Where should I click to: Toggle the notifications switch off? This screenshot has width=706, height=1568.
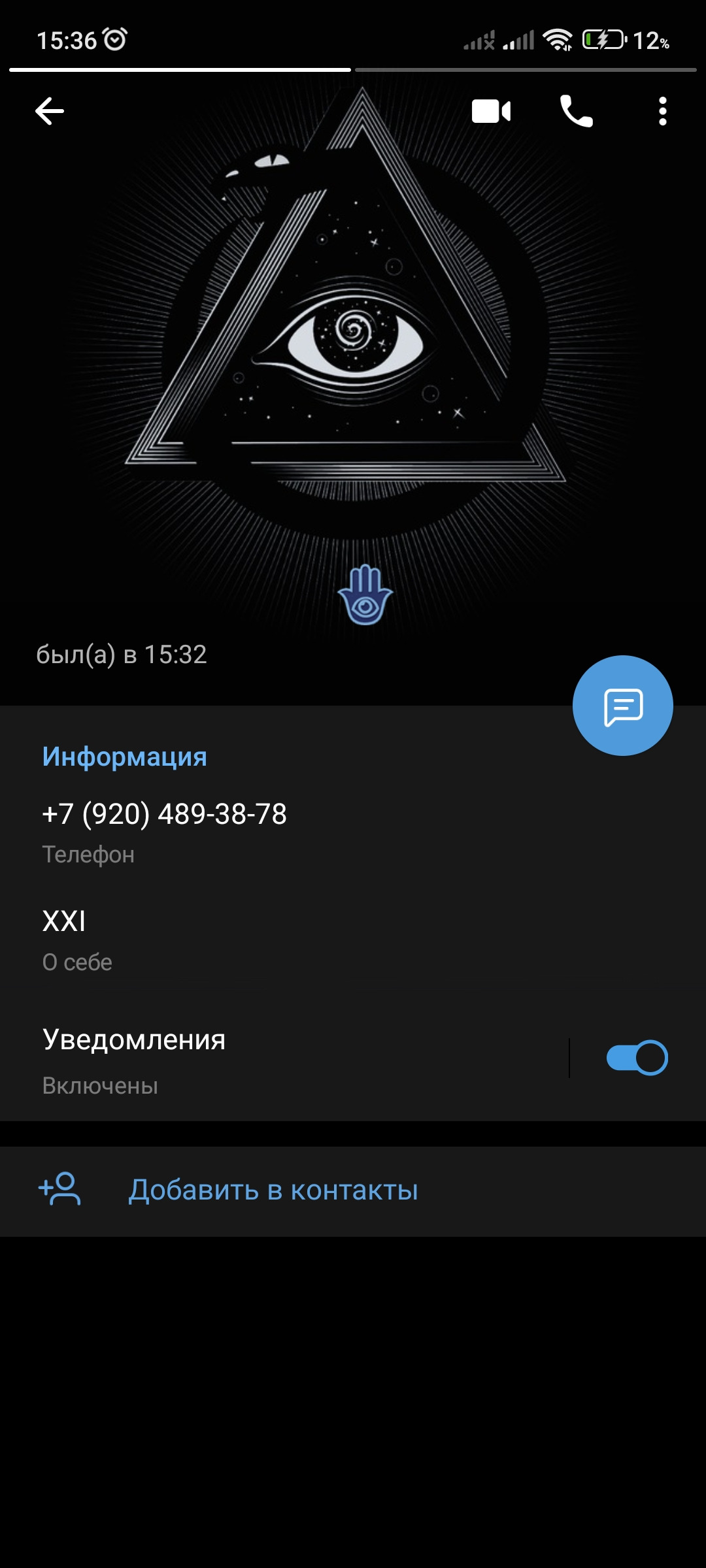click(637, 1058)
